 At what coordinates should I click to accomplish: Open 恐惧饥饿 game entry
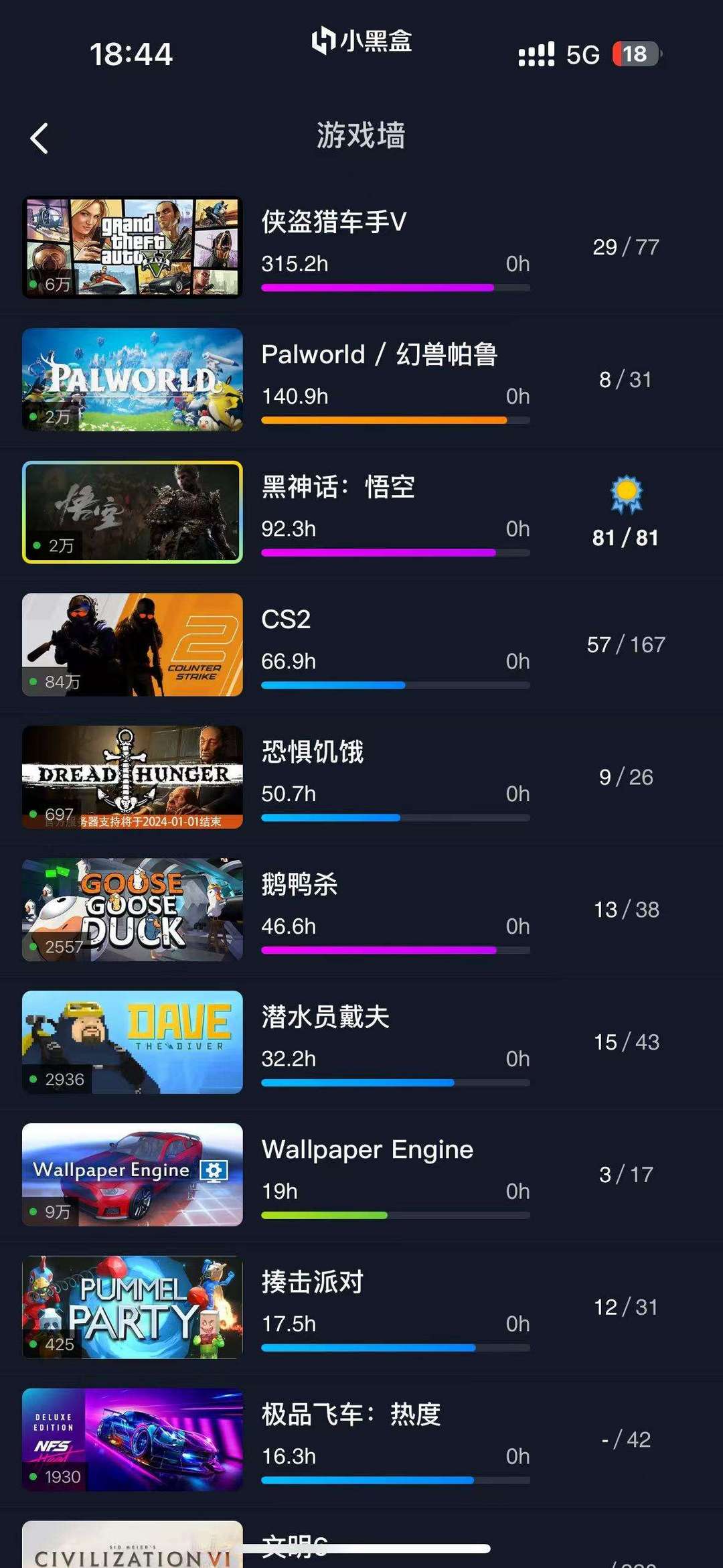pyautogui.click(x=361, y=778)
